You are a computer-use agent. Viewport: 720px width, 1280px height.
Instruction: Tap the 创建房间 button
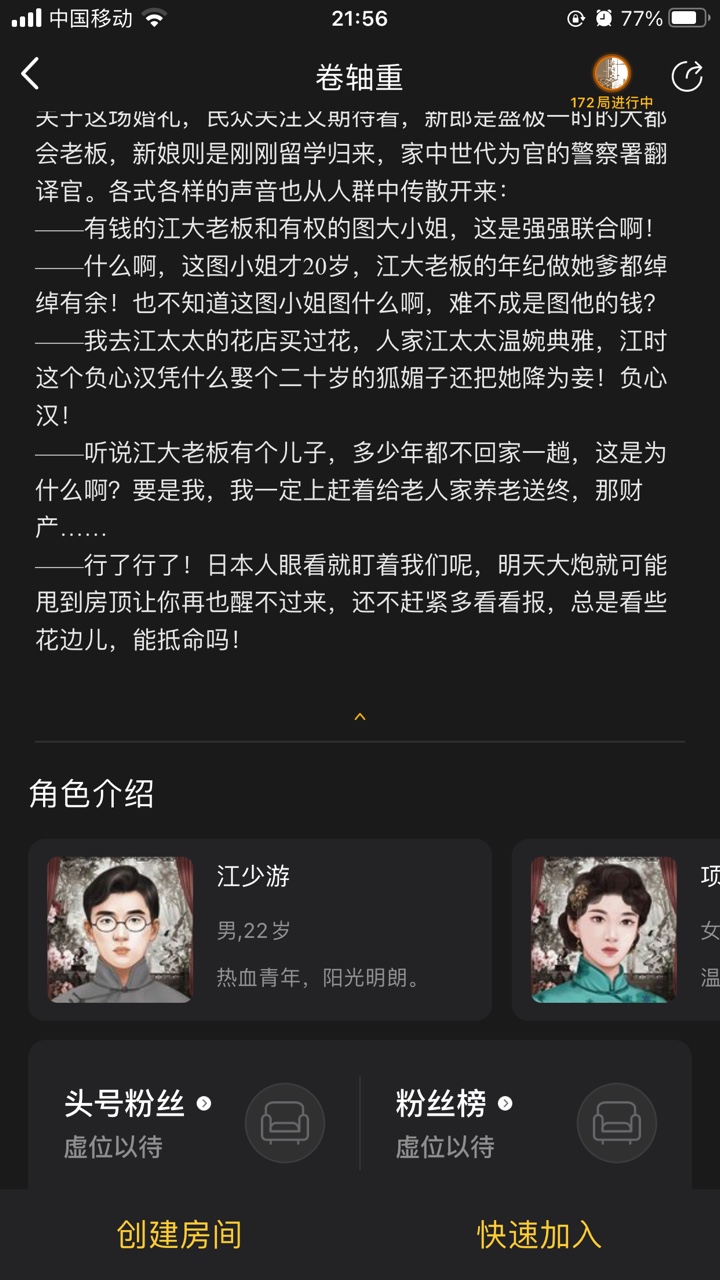tap(181, 1237)
